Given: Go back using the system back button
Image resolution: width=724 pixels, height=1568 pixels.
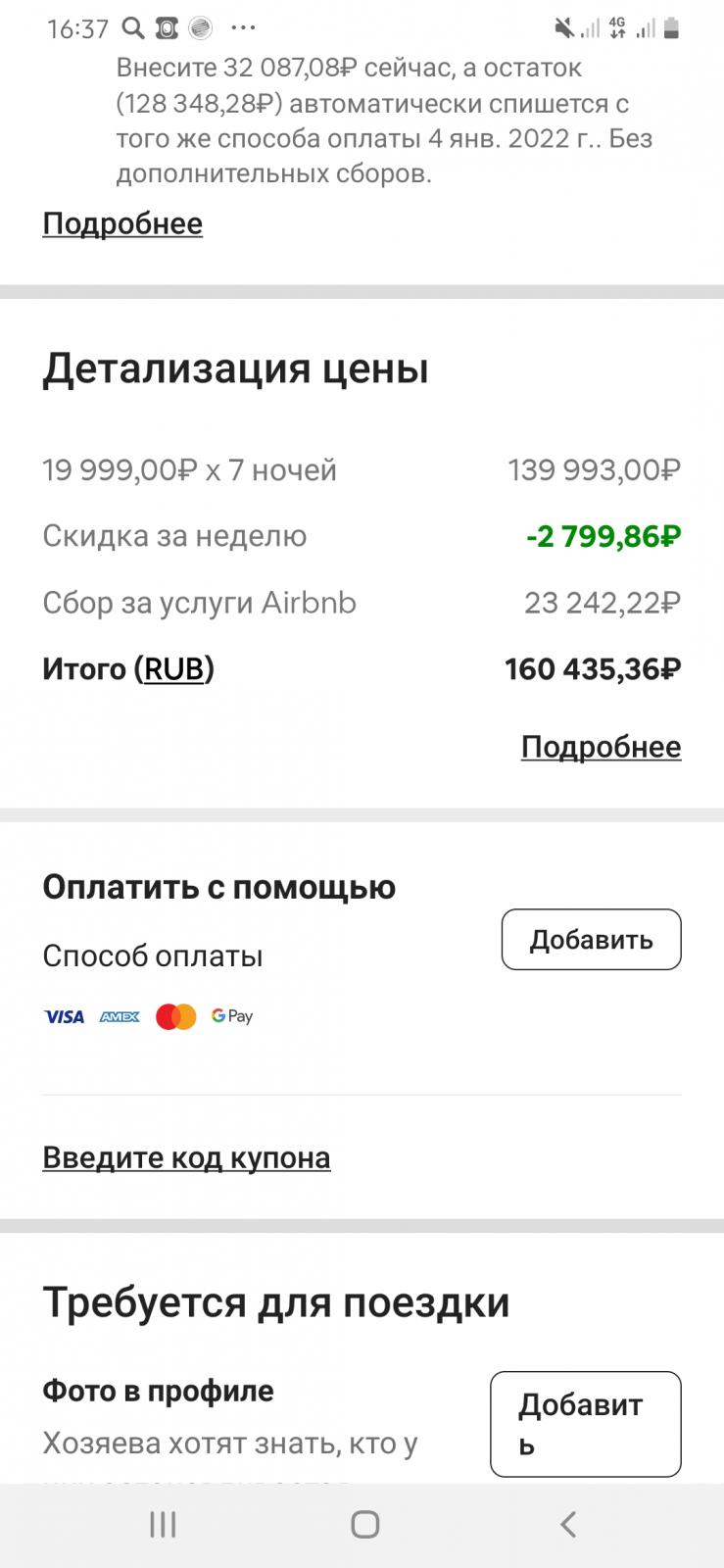Looking at the screenshot, I should (x=567, y=1524).
